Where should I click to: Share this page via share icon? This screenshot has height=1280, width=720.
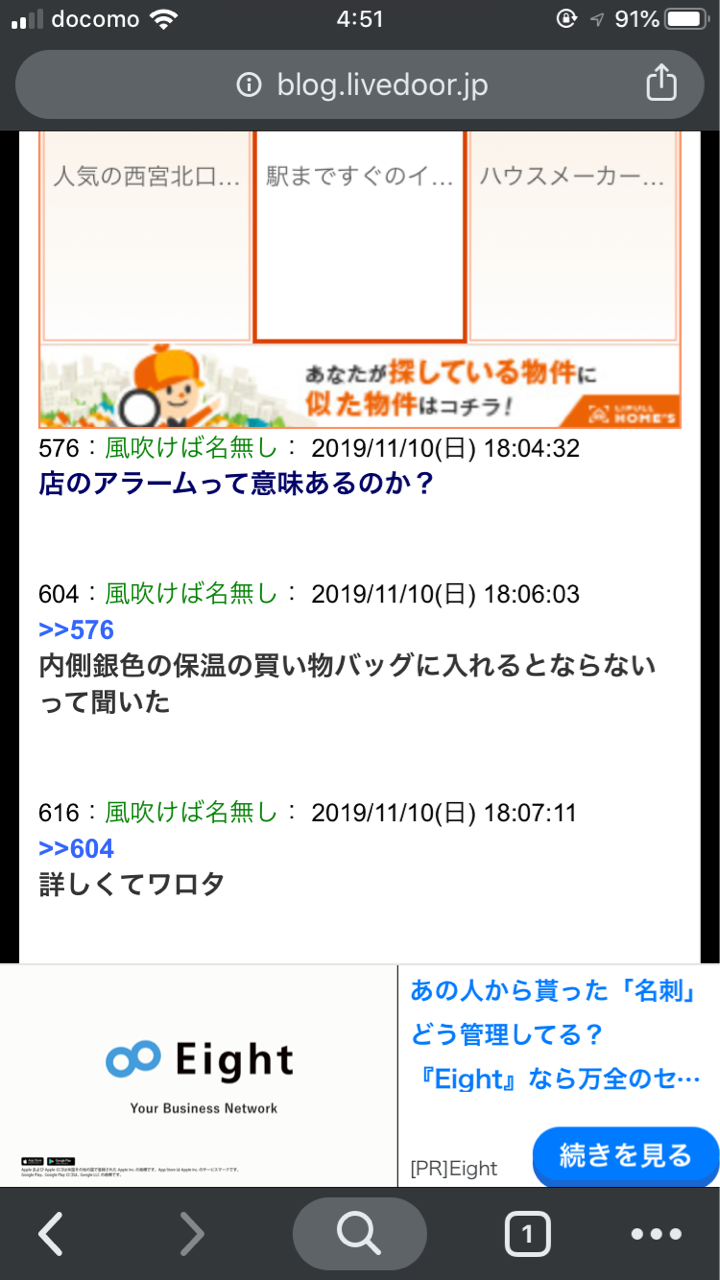pyautogui.click(x=661, y=84)
